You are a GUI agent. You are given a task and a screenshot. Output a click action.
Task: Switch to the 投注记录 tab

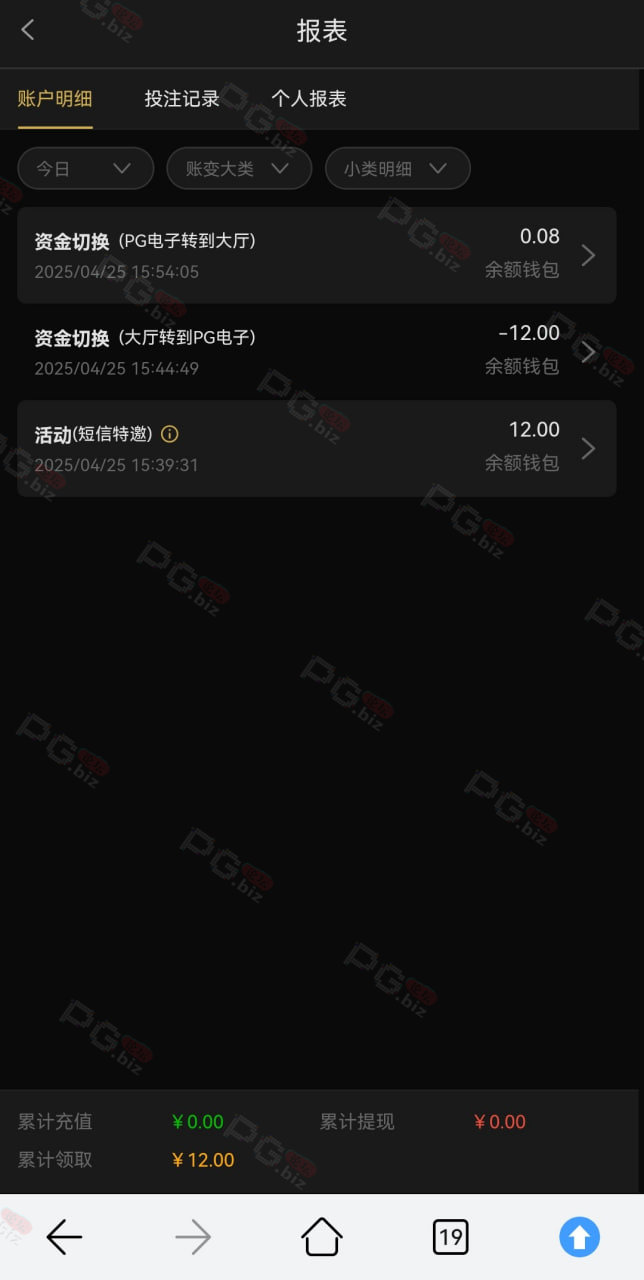182,98
